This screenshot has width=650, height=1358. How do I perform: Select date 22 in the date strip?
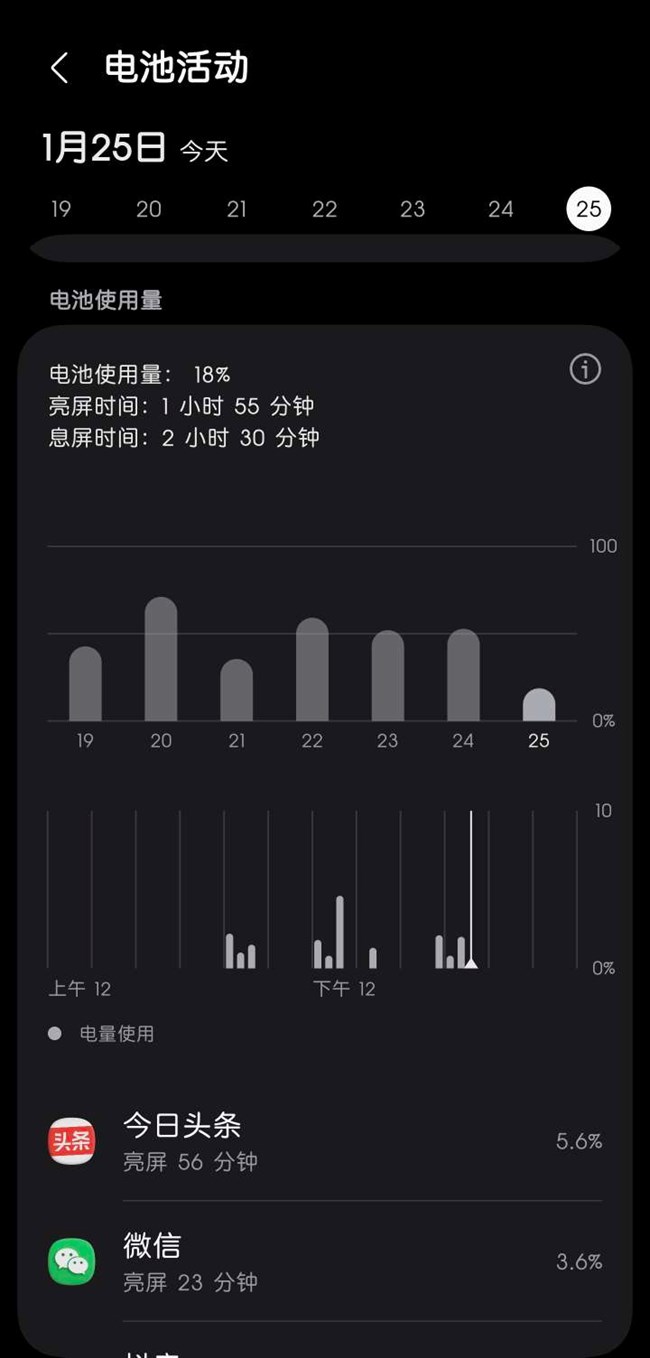coord(325,209)
